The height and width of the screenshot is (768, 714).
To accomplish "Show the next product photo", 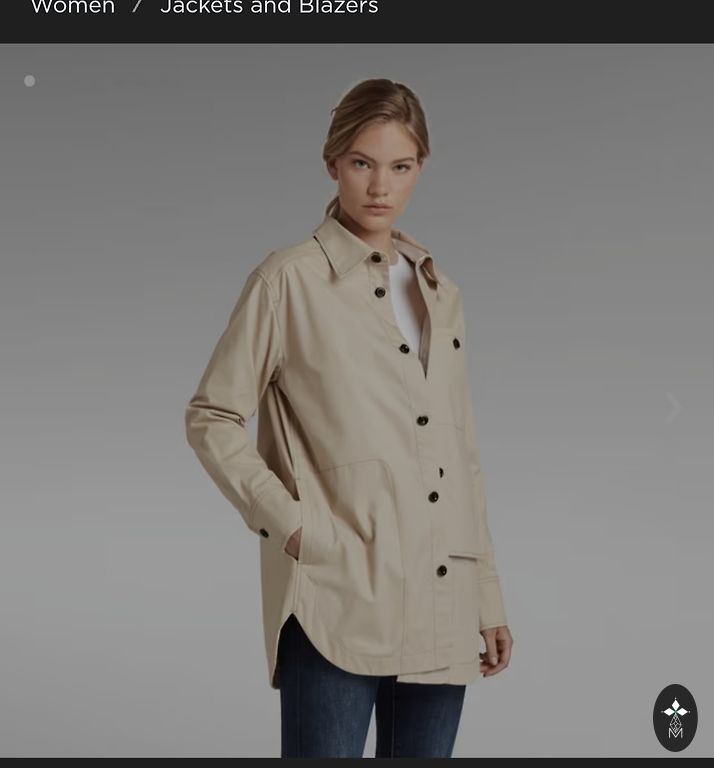I will tap(674, 407).
